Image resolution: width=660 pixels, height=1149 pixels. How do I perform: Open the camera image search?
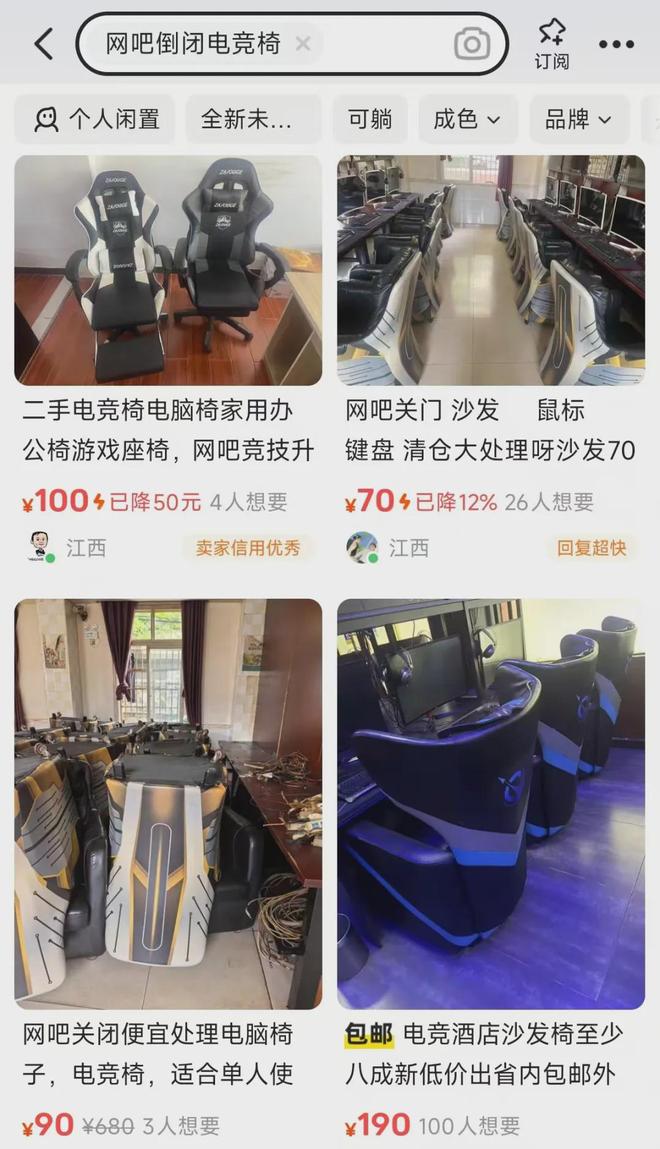point(471,44)
